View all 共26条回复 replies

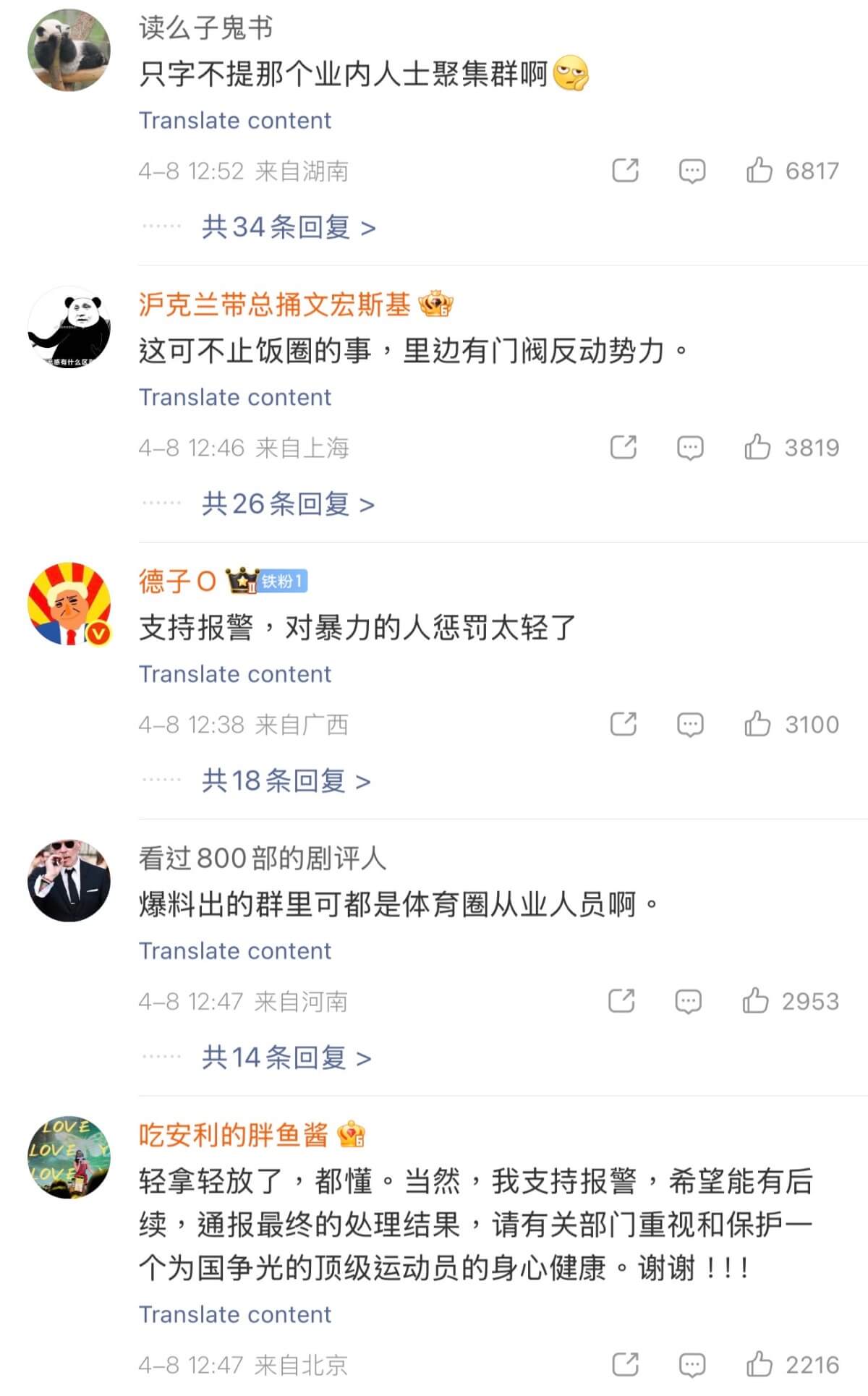pos(288,504)
